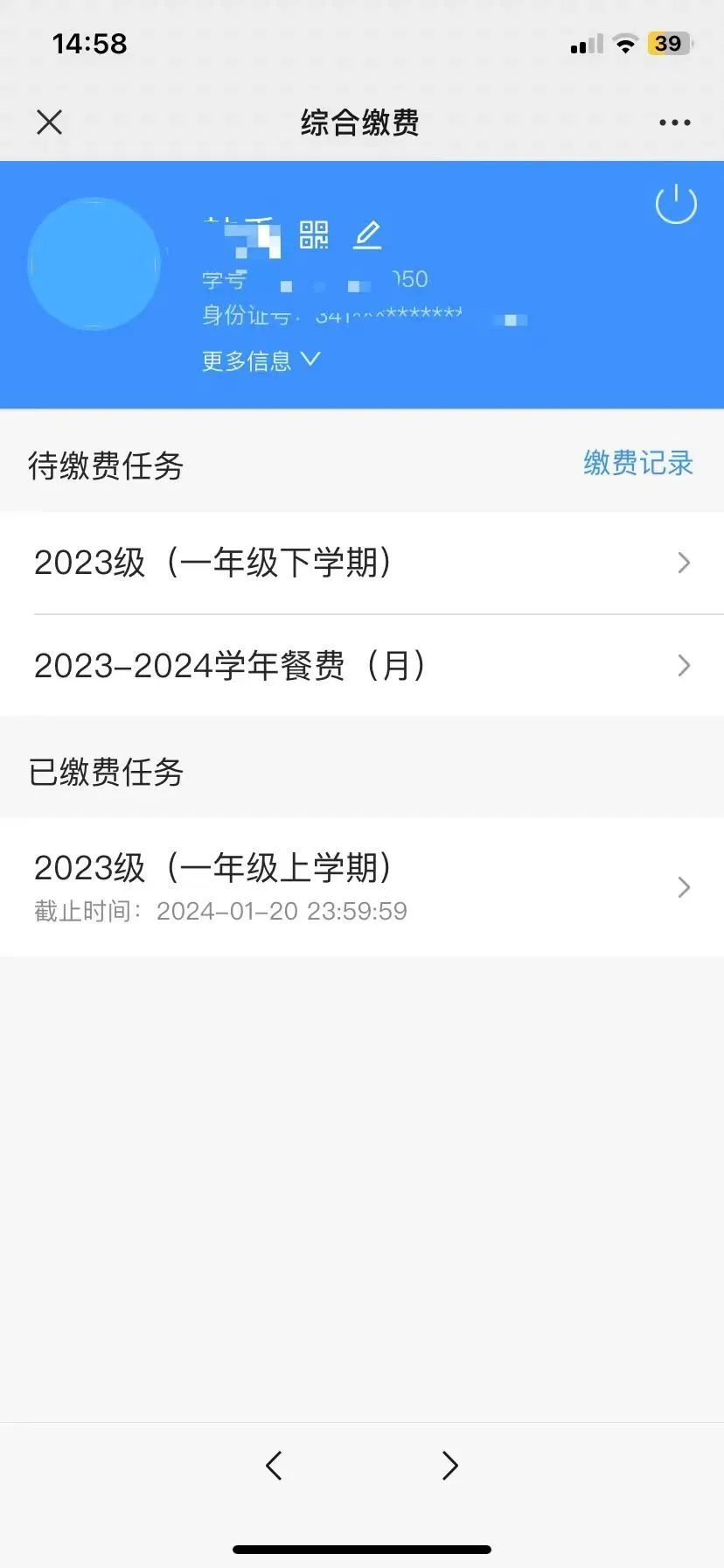Open 缴费记录
Viewport: 724px width, 1568px height.
[x=638, y=463]
